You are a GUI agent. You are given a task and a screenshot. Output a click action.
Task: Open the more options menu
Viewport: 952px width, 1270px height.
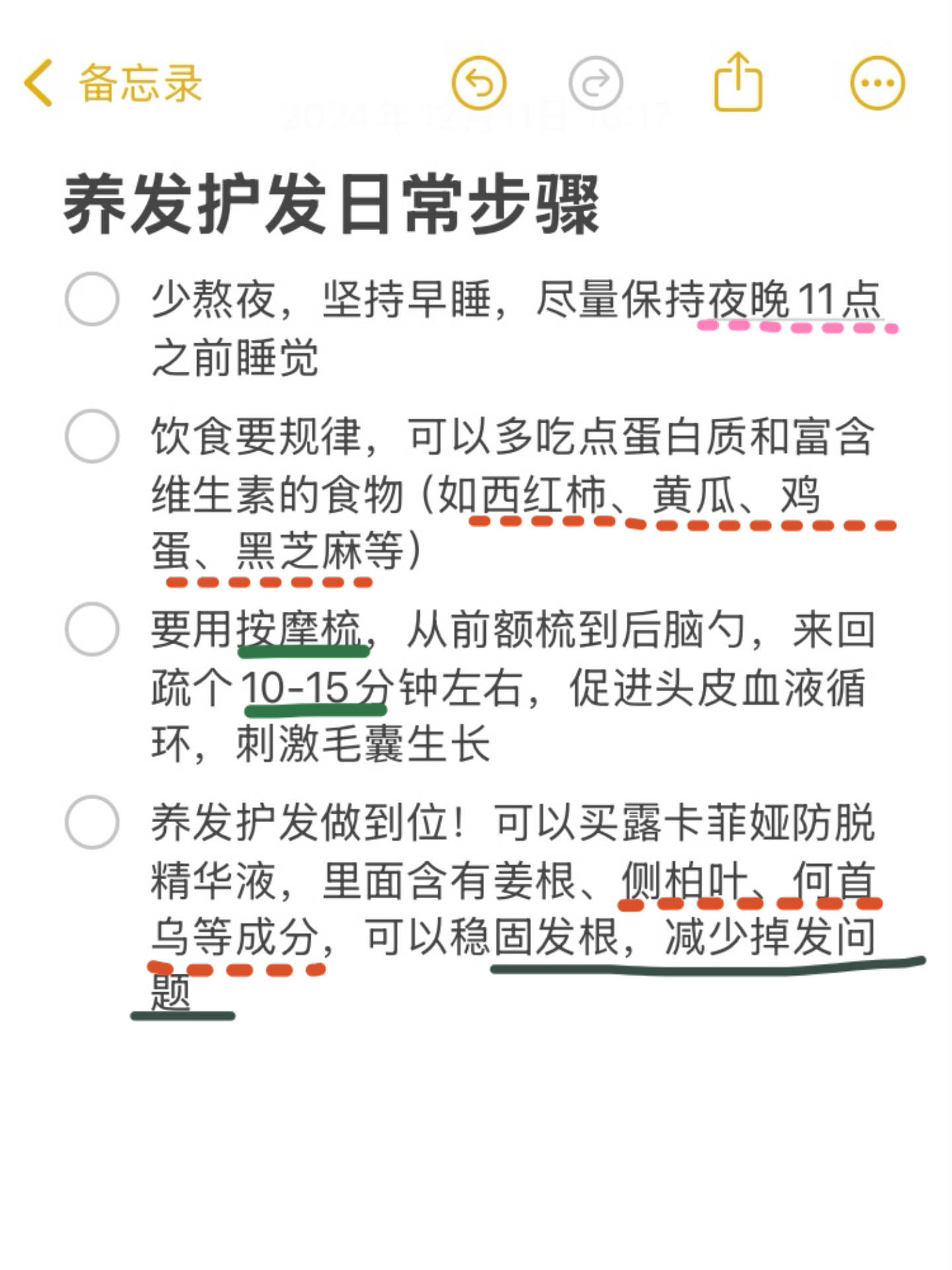tap(877, 83)
